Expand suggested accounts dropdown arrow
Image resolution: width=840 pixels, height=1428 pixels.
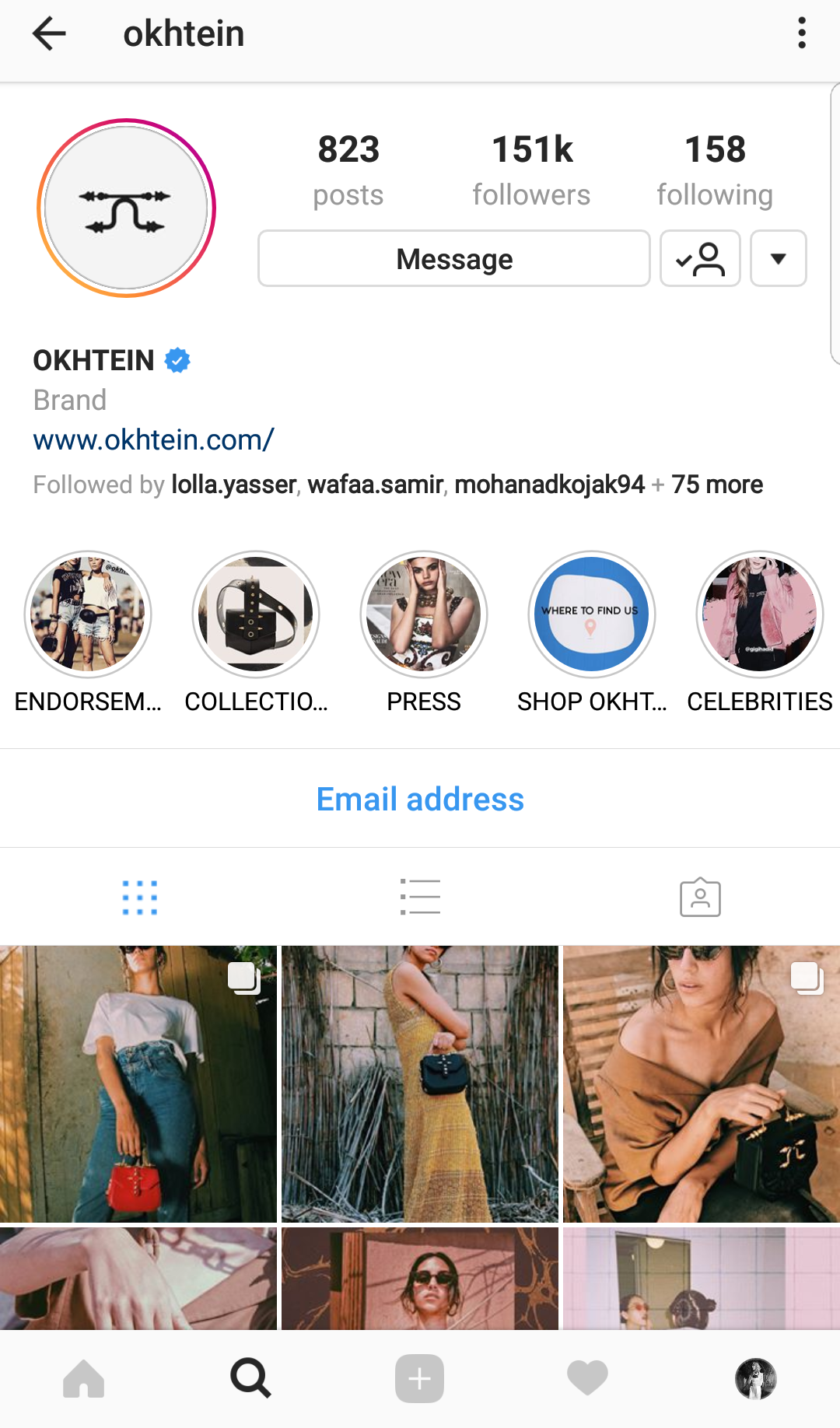coord(778,258)
